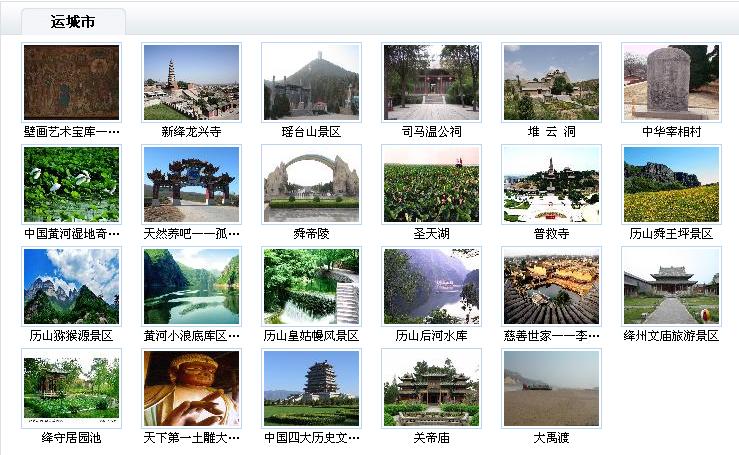The image size is (739, 455).
Task: Open 历山皇姑幔风景区 tile
Action: (x=311, y=286)
